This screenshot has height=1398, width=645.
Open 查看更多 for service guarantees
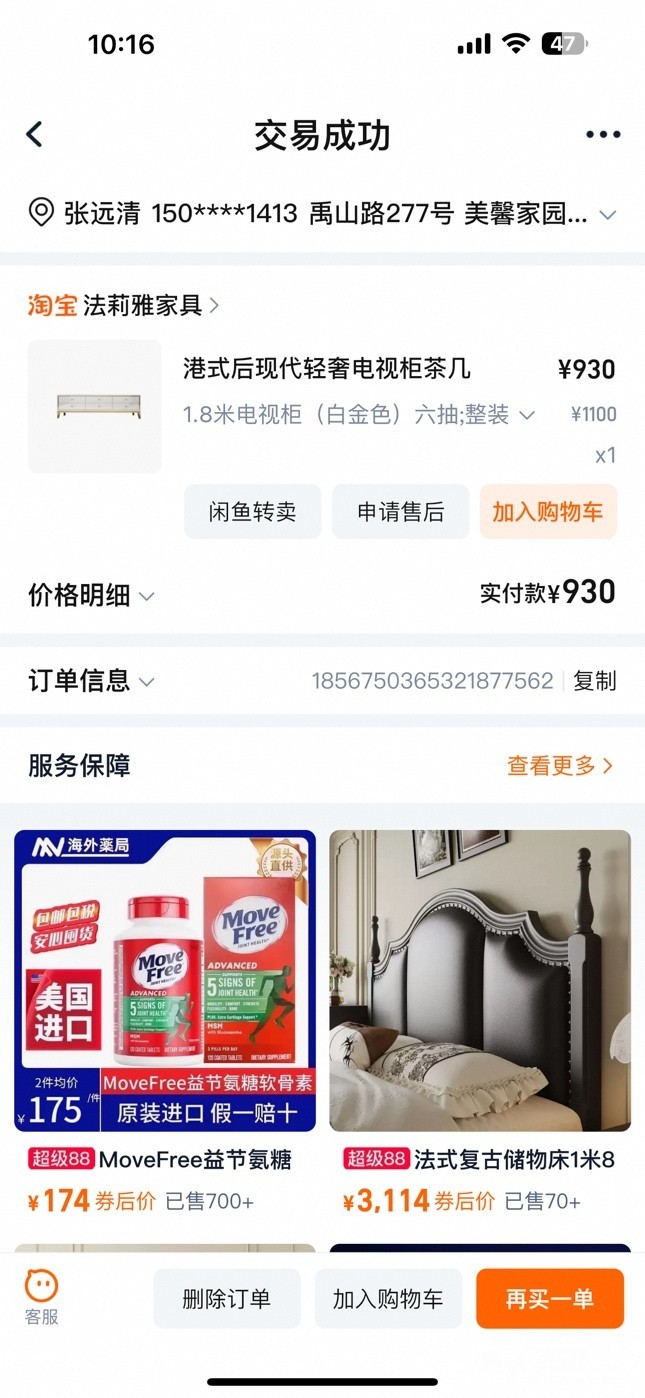point(560,766)
